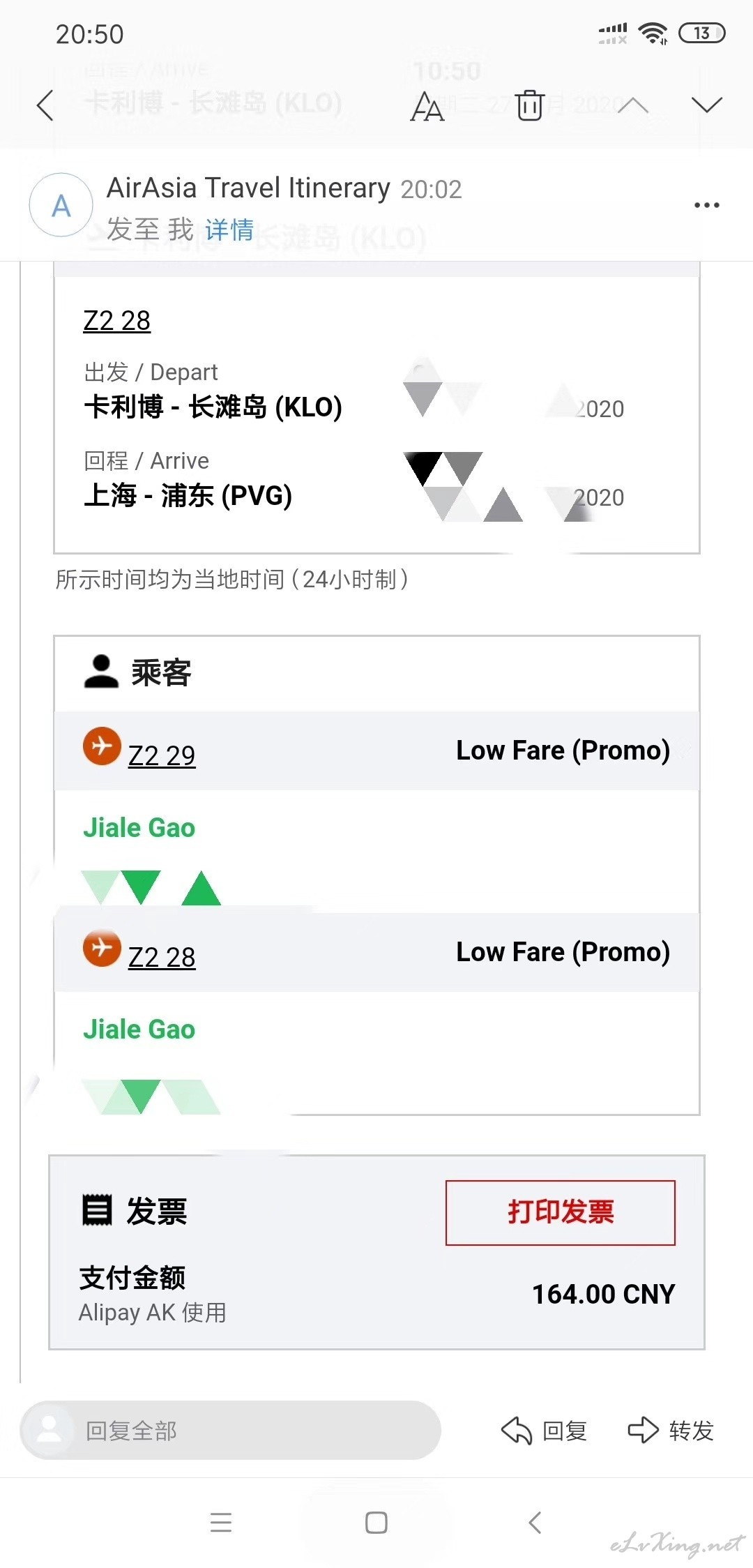The width and height of the screenshot is (753, 1568).
Task: Go to the home screen
Action: point(376,1522)
